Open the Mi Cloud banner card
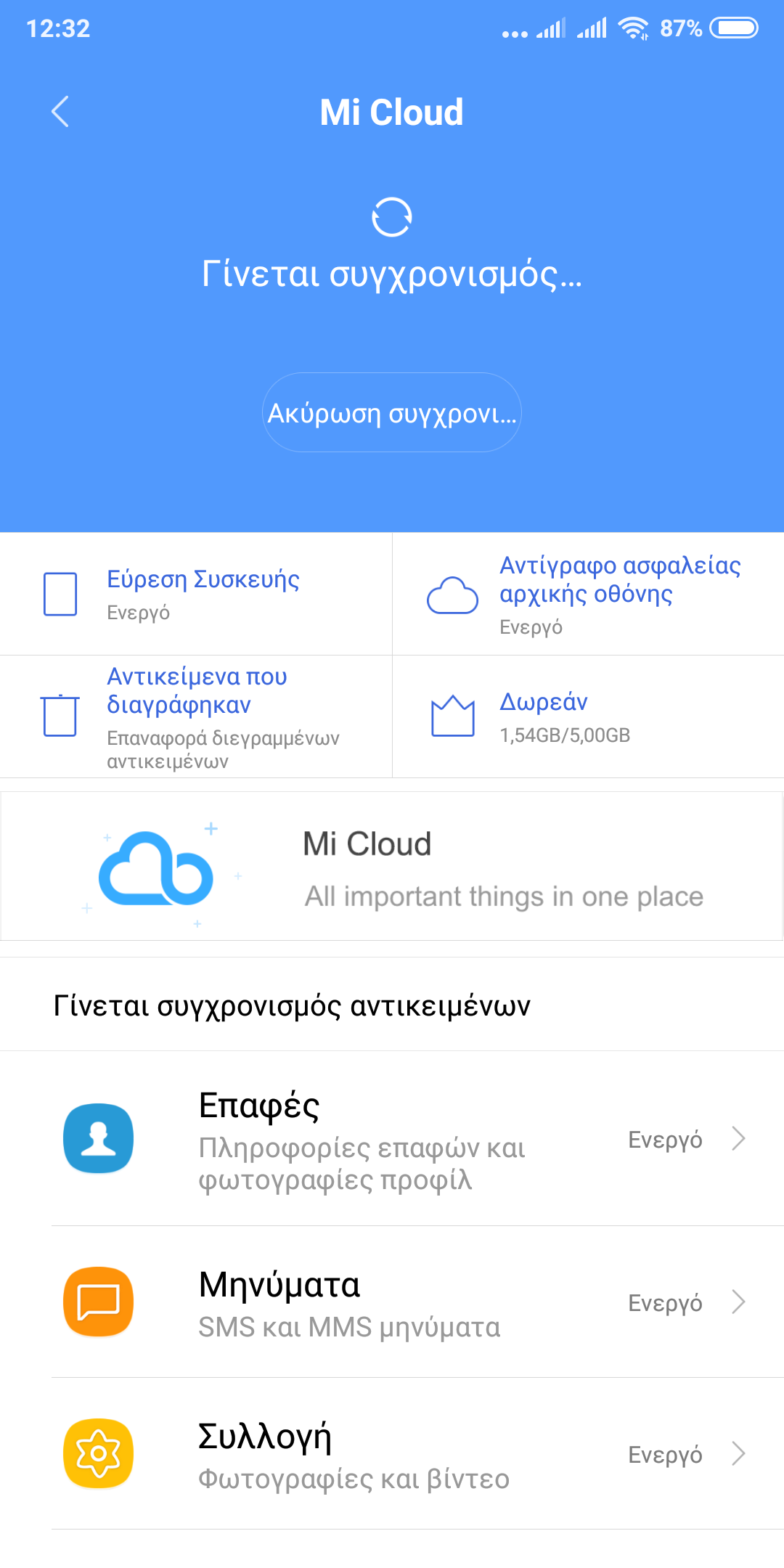Image resolution: width=784 pixels, height=1568 pixels. [x=392, y=867]
